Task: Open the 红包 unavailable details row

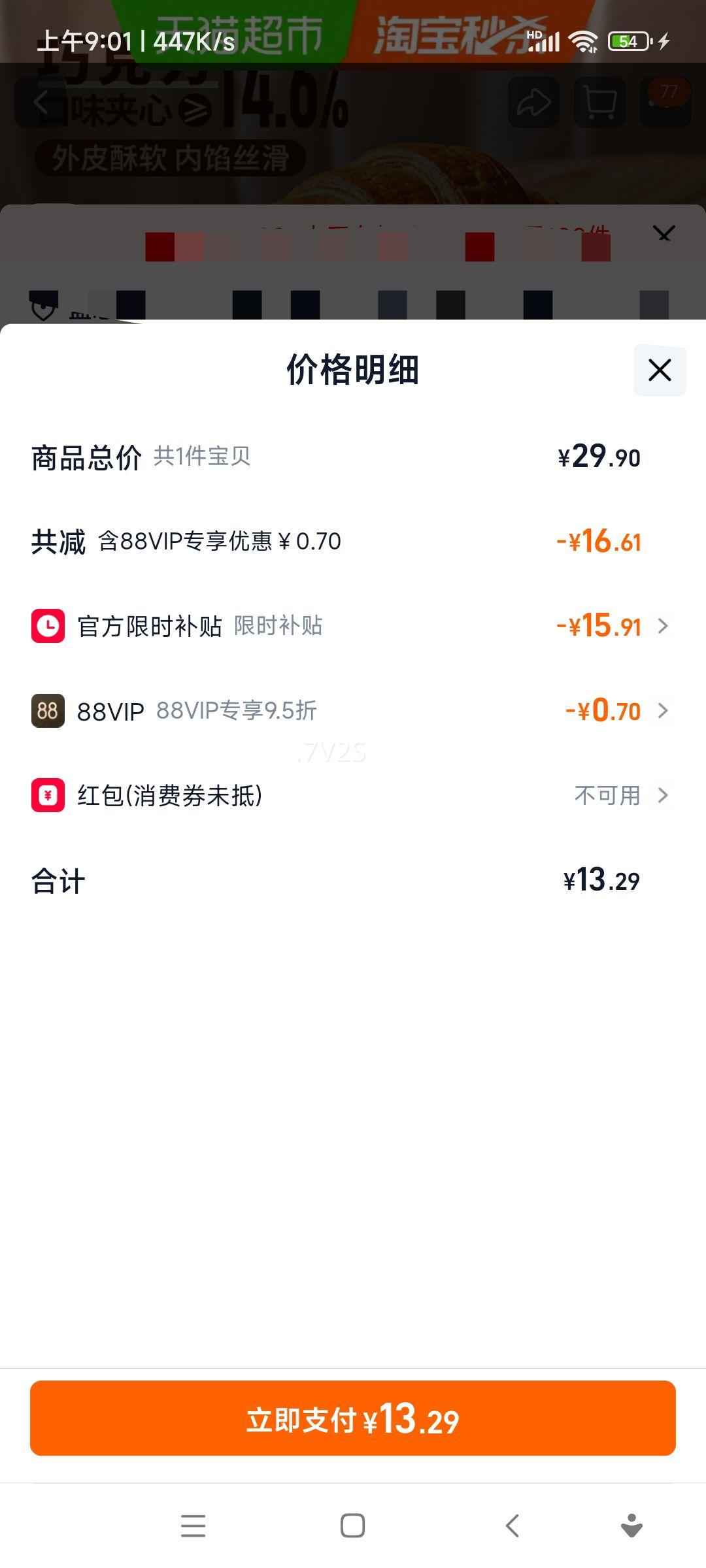Action: (x=663, y=795)
